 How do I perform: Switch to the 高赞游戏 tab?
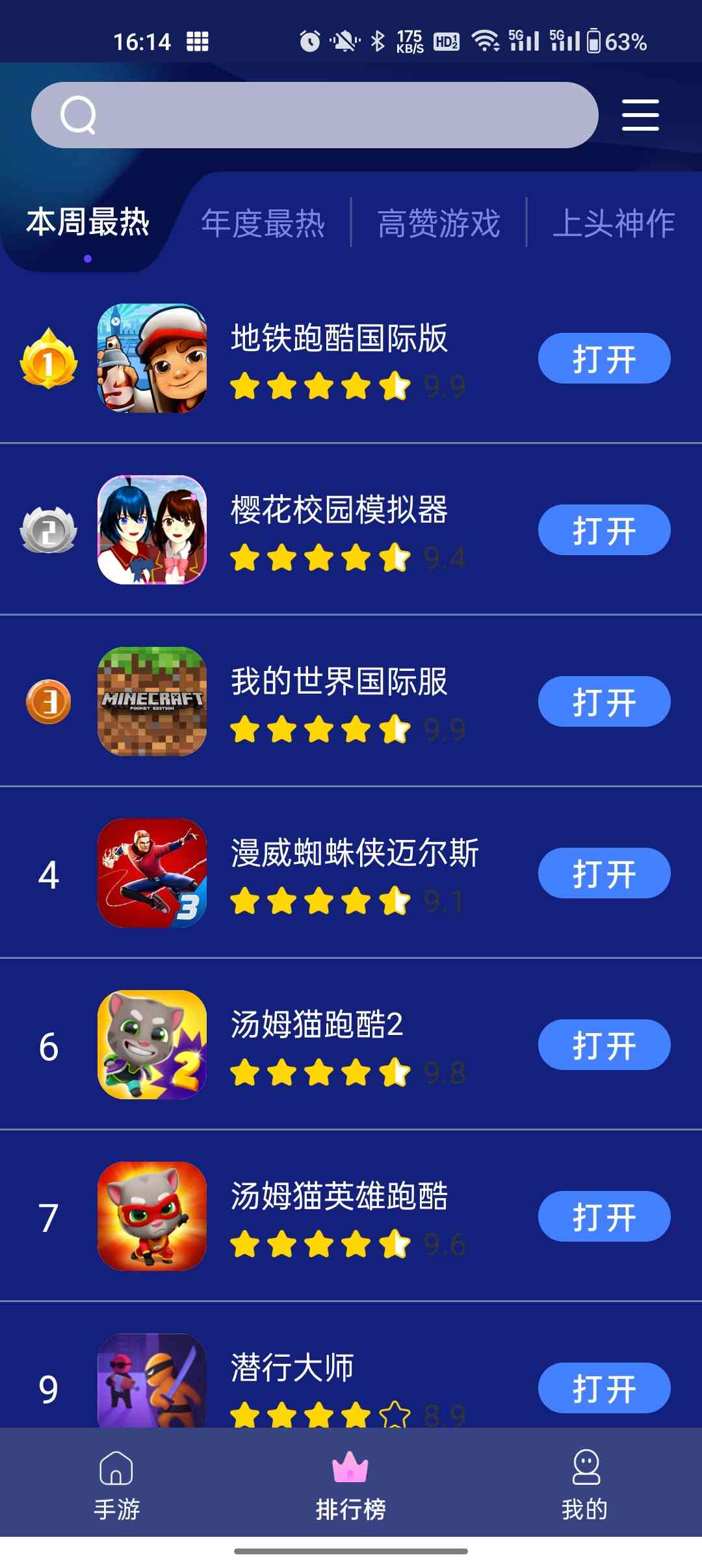tap(439, 223)
